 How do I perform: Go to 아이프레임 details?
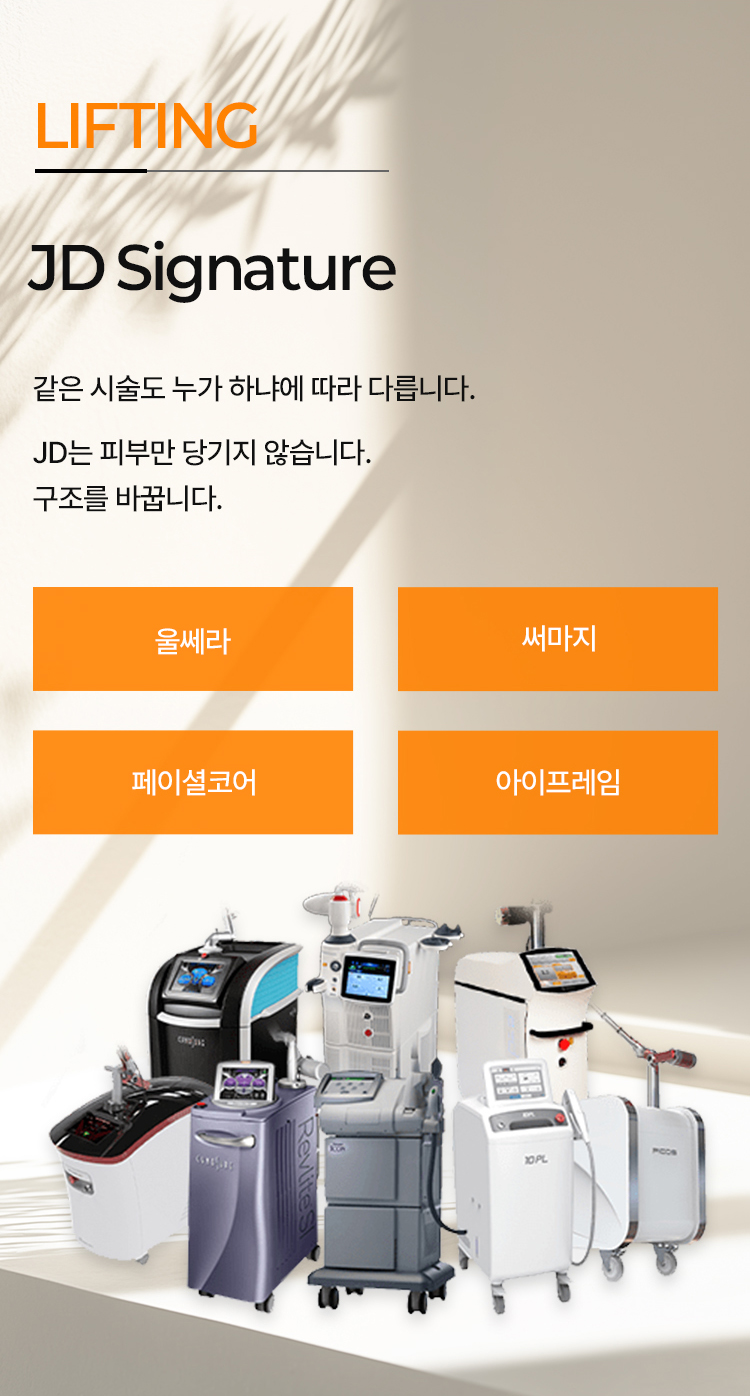click(x=558, y=782)
